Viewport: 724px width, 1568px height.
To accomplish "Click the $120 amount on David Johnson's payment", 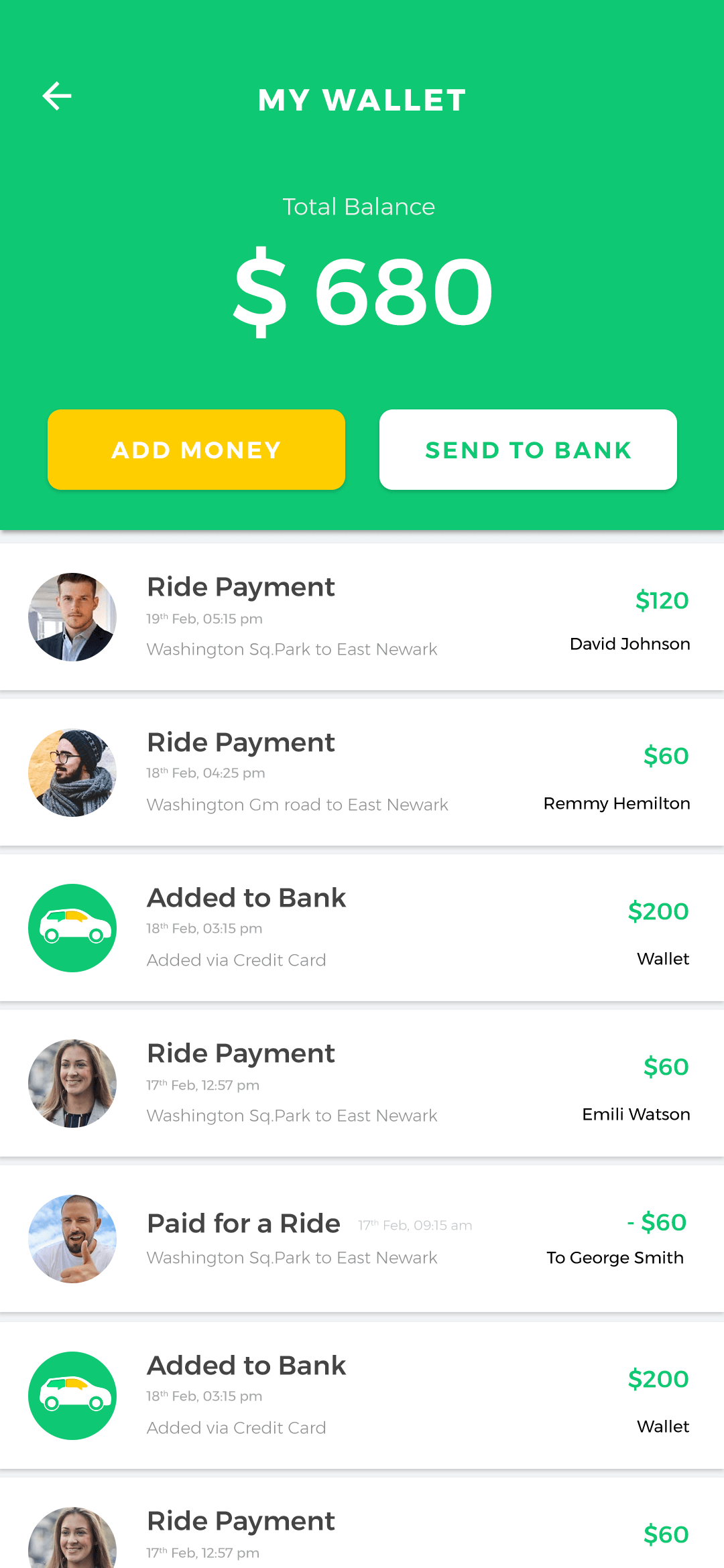I will (x=663, y=600).
